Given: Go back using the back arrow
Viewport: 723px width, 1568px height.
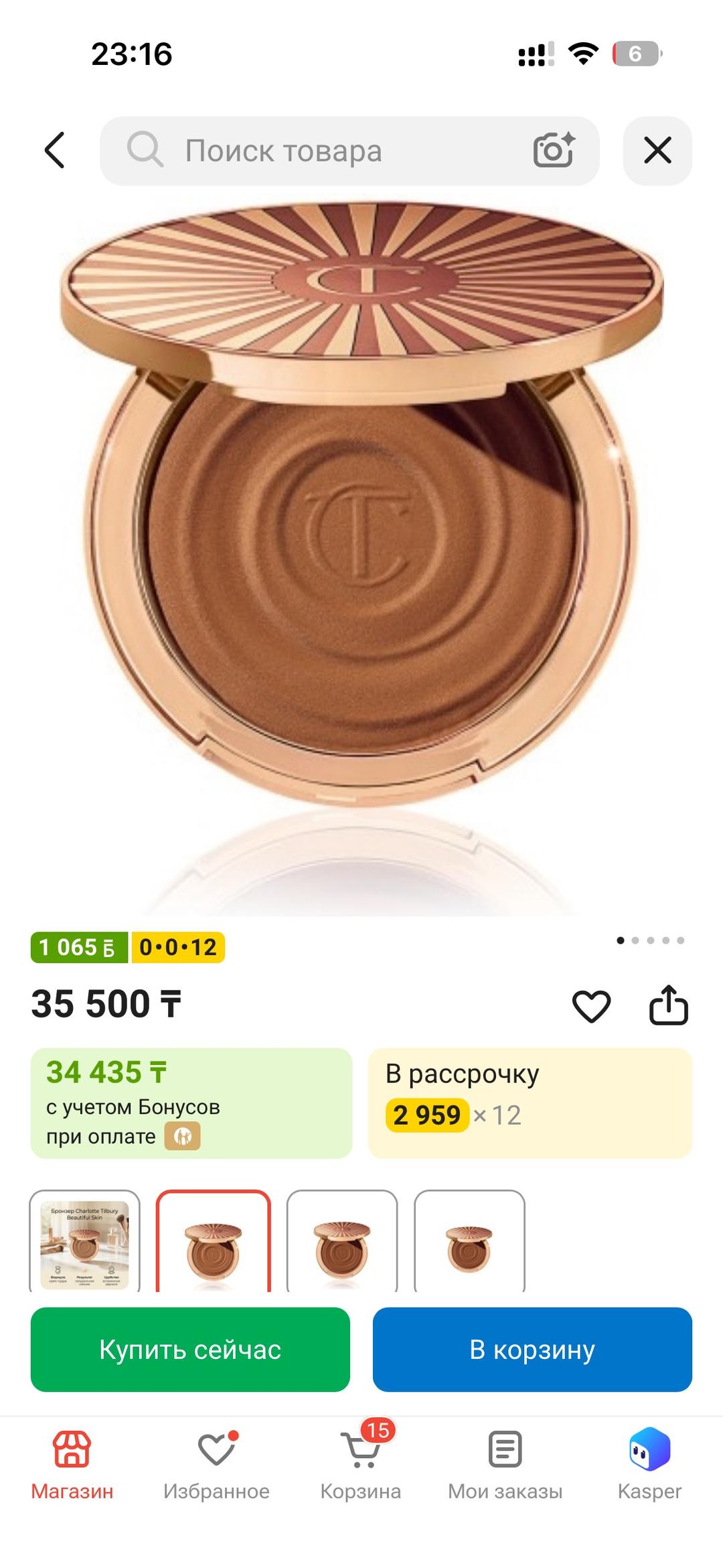Looking at the screenshot, I should pos(55,150).
